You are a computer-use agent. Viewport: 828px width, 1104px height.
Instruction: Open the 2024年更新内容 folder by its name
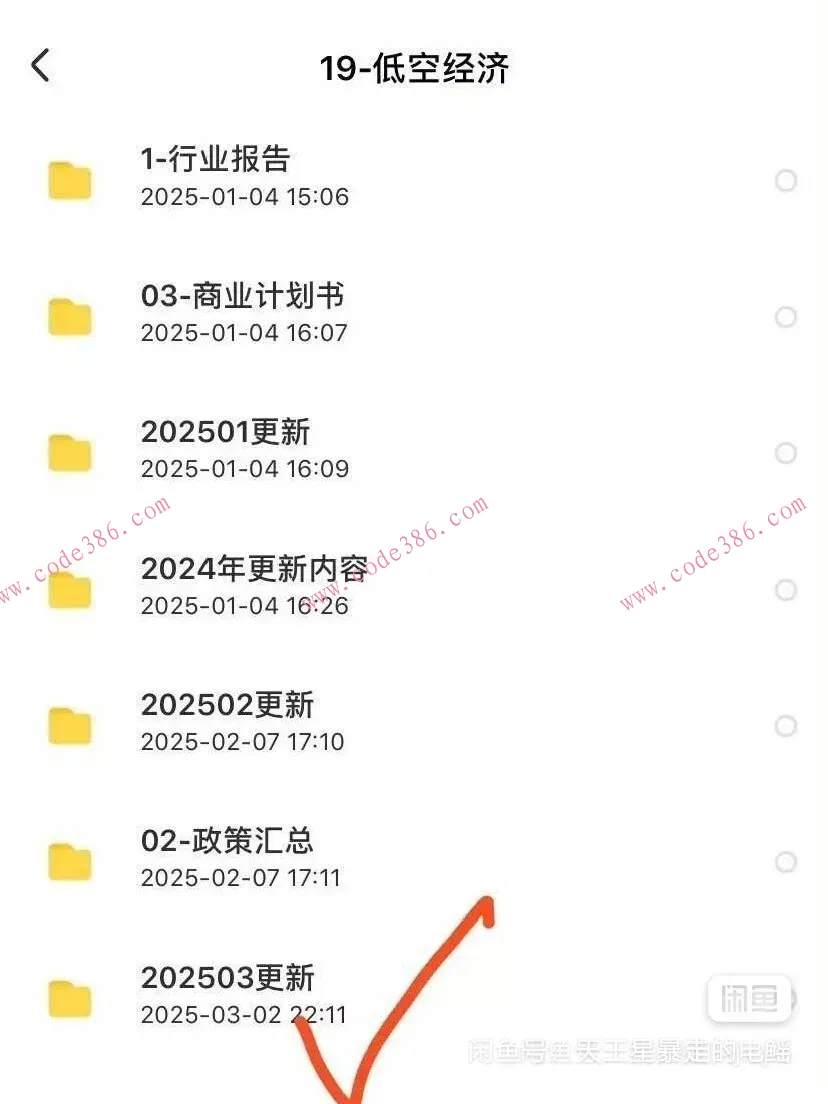250,568
